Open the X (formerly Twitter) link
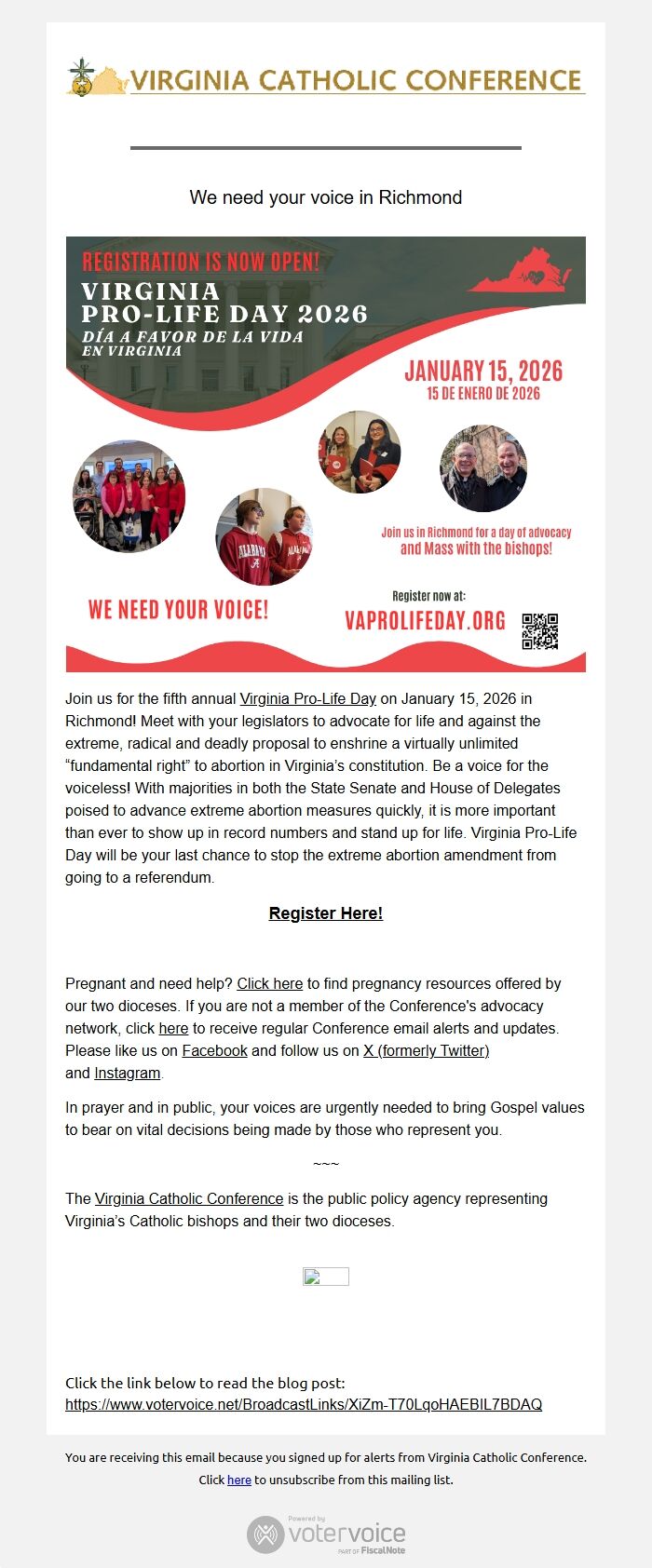The height and width of the screenshot is (1568, 652). click(x=426, y=1050)
